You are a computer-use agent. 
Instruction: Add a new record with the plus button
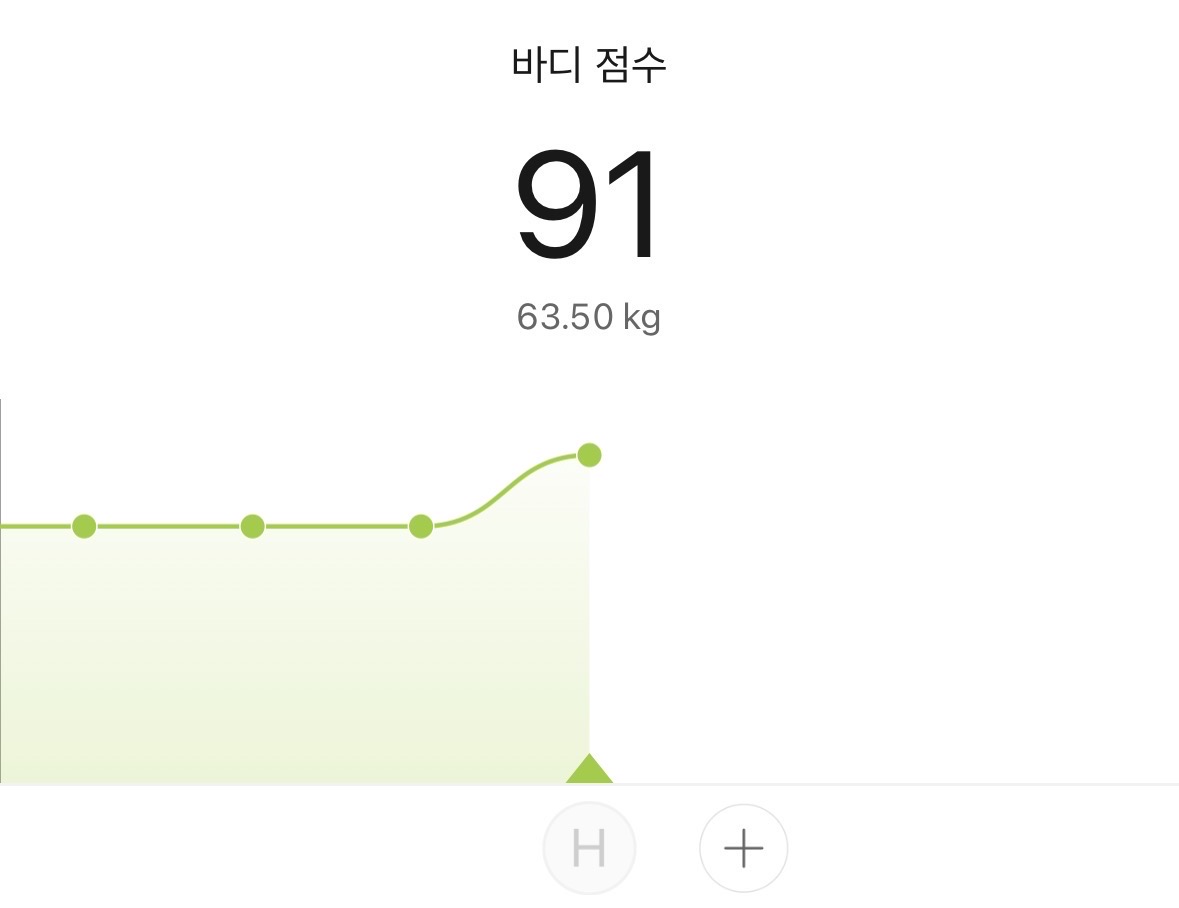(743, 849)
